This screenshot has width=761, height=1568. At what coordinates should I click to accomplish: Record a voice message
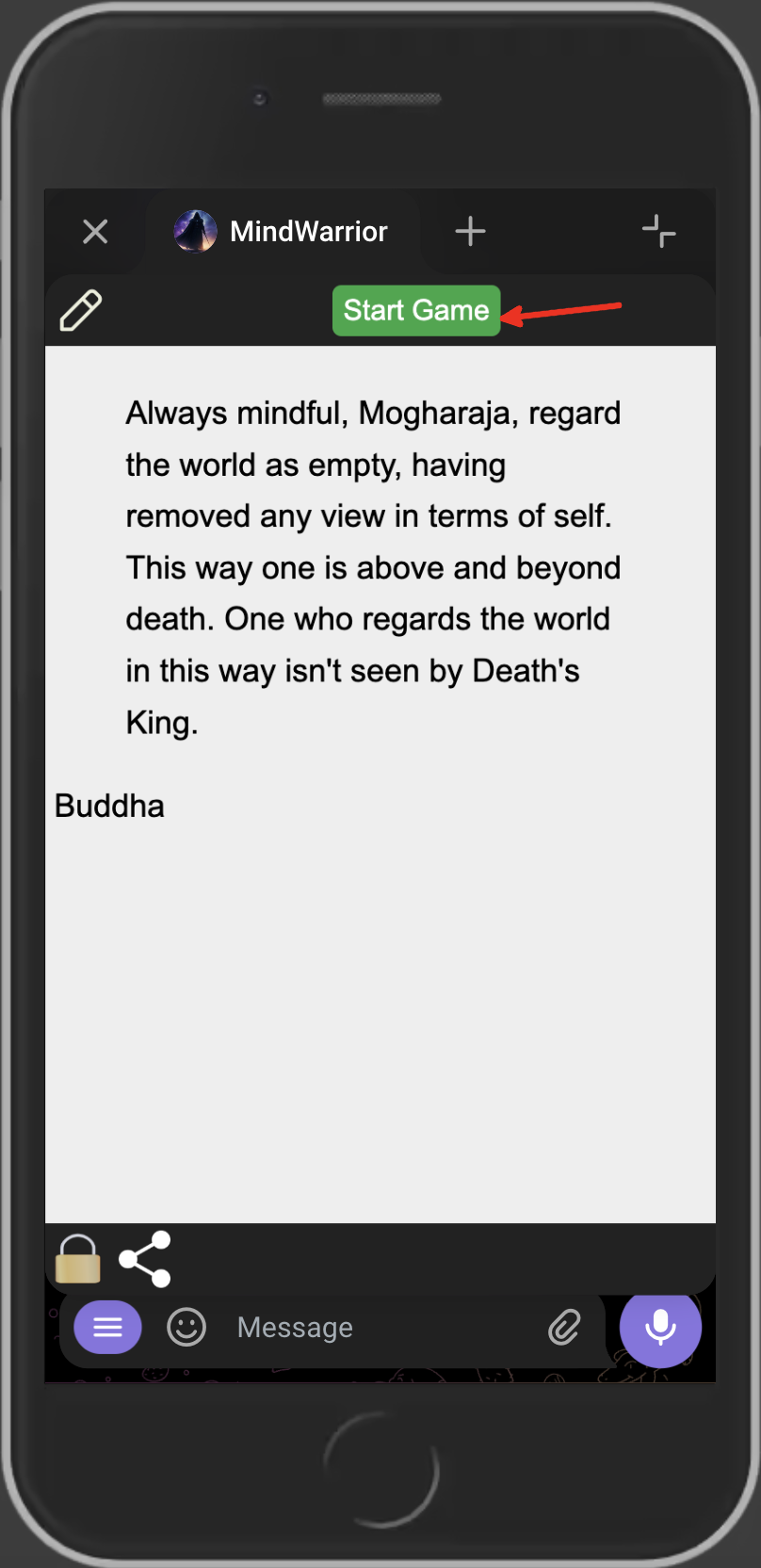click(660, 1326)
